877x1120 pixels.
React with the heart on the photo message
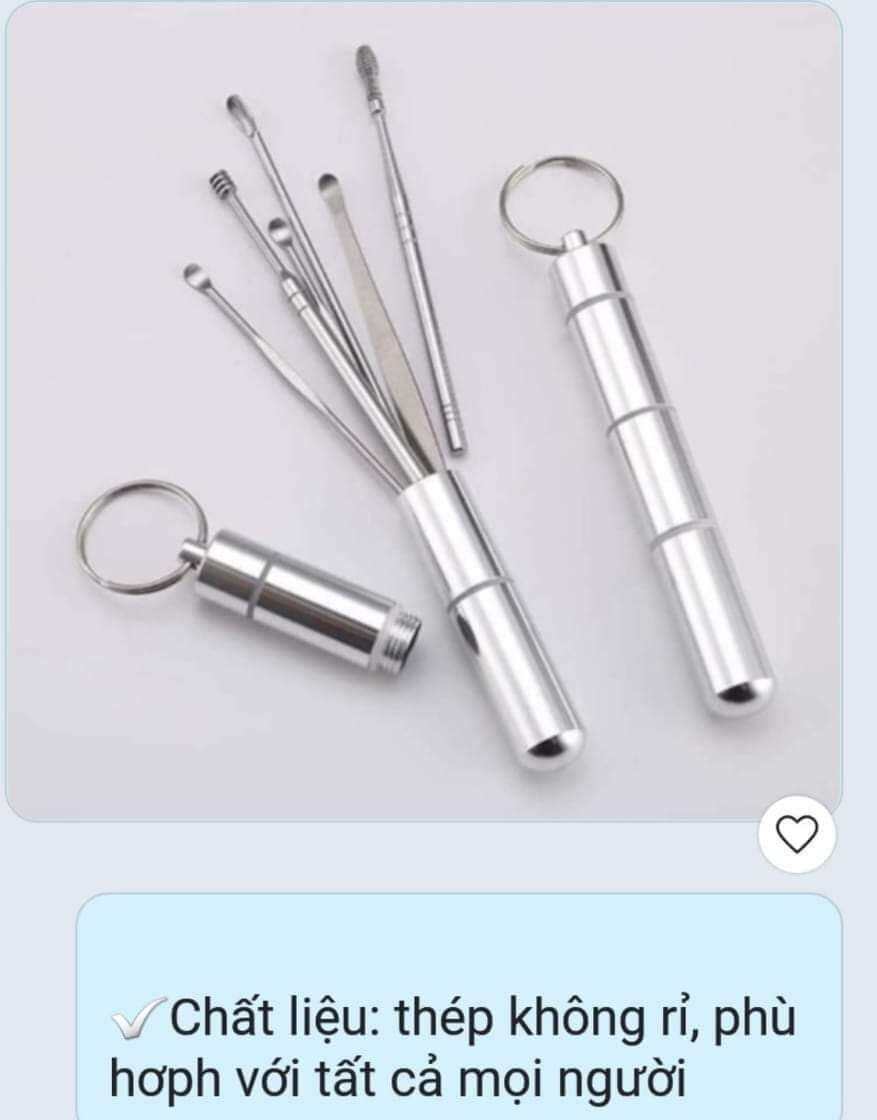(797, 834)
